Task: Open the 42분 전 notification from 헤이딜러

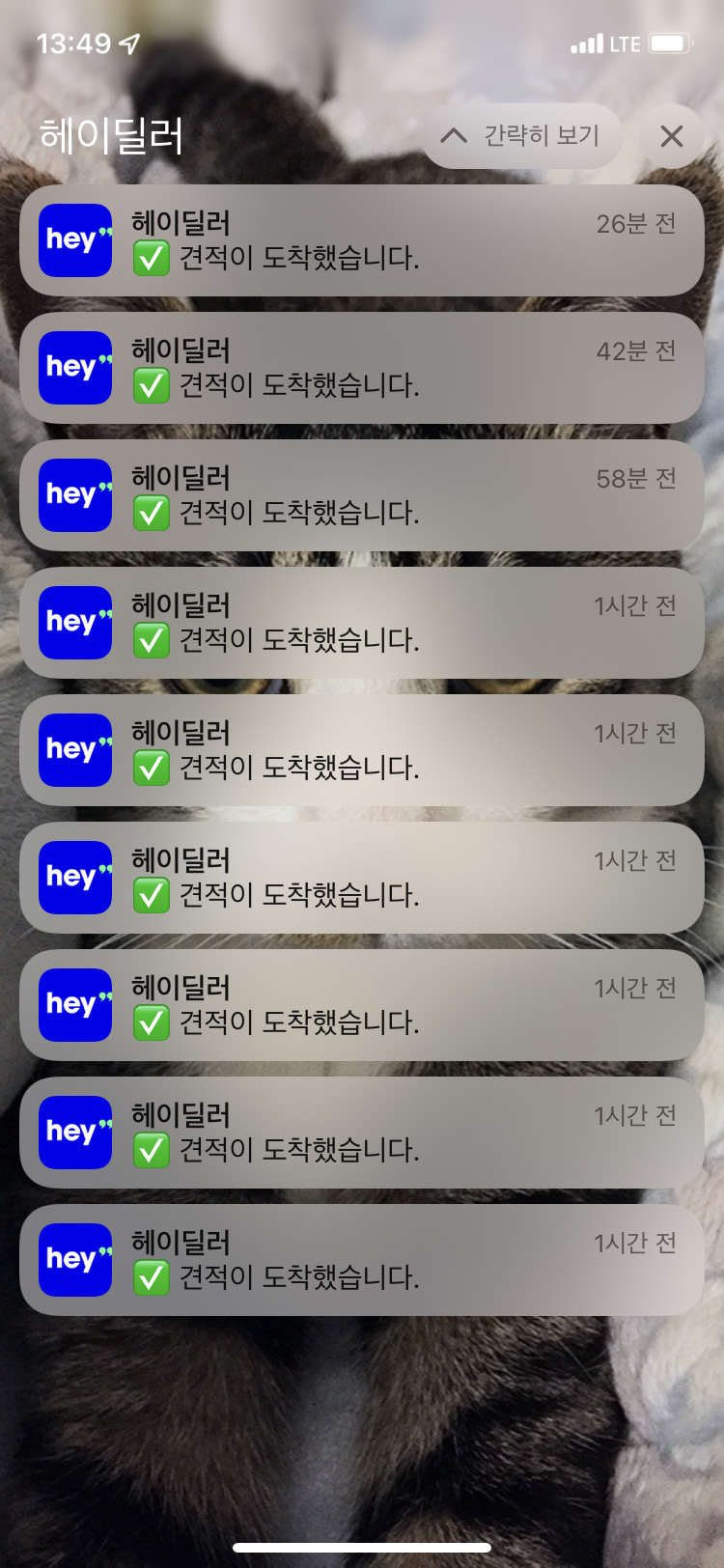Action: (362, 368)
